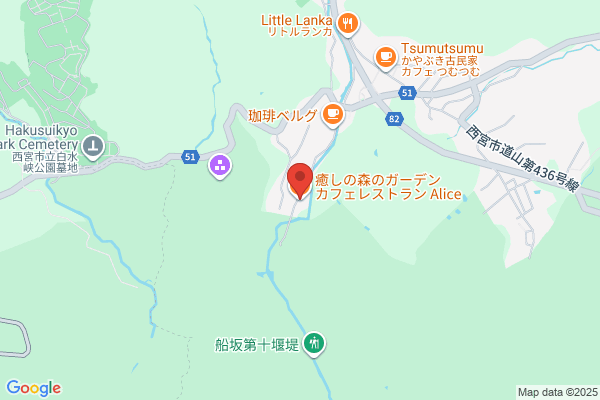The width and height of the screenshot is (600, 400).
Task: Open the Google logo link
Action: coord(34,388)
